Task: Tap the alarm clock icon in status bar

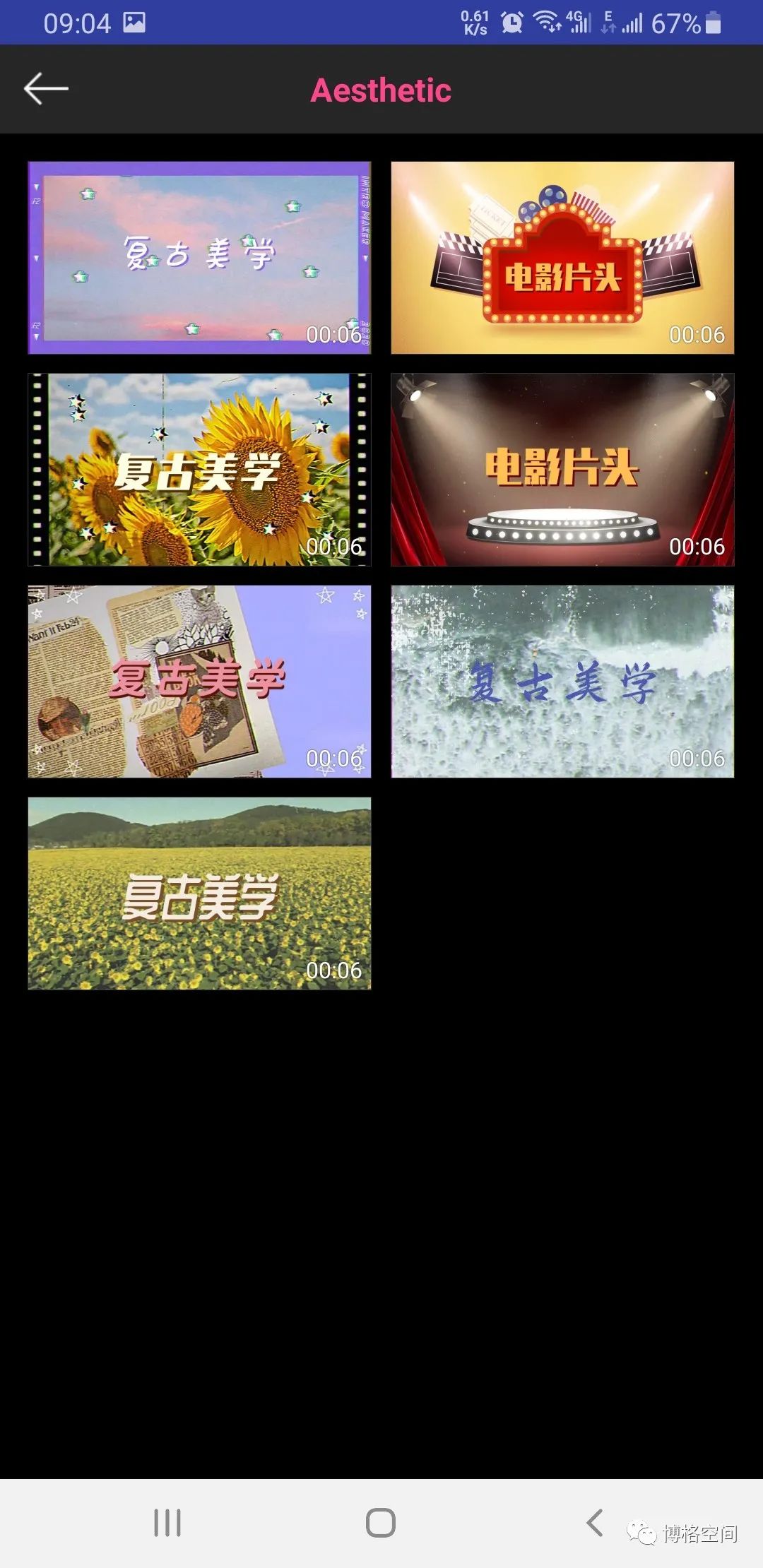Action: click(512, 21)
